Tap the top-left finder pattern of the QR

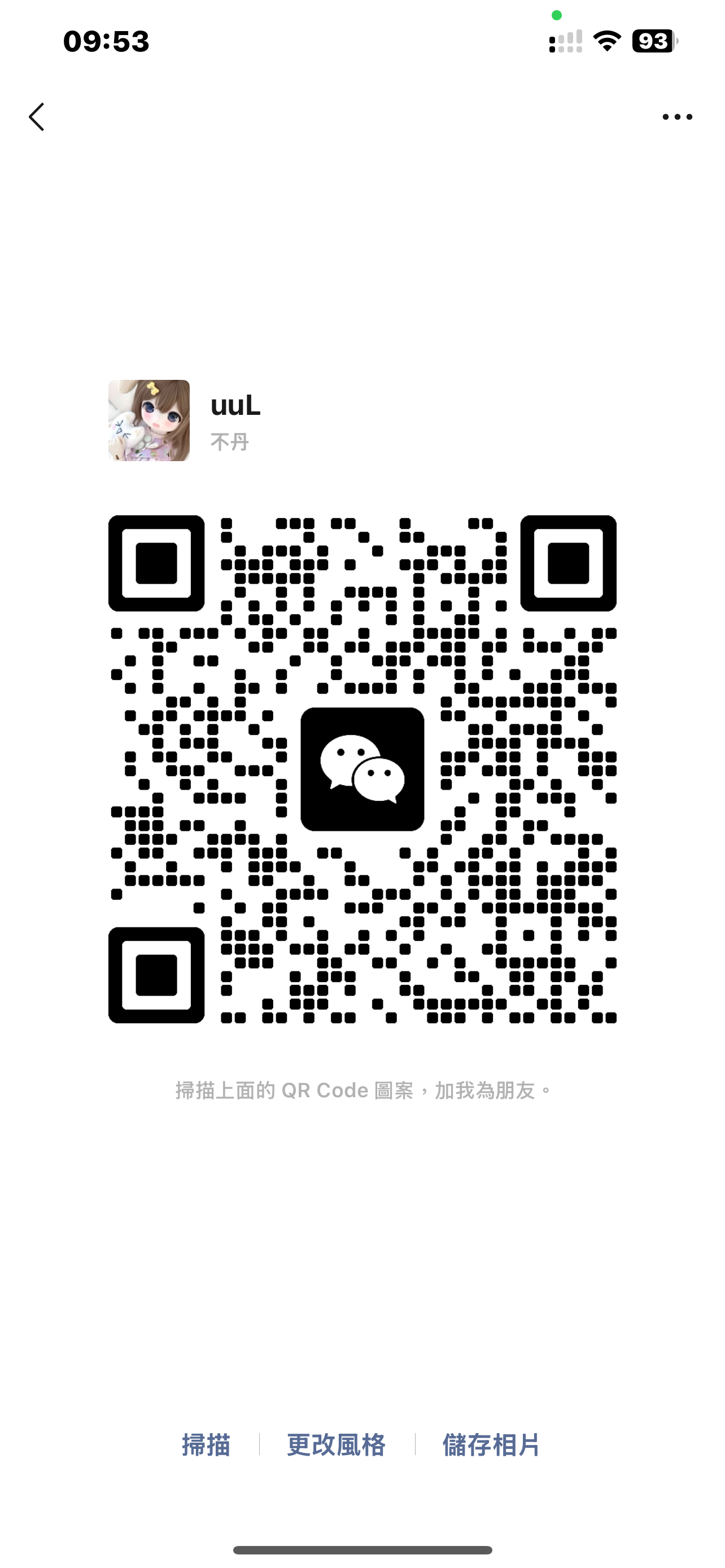156,562
